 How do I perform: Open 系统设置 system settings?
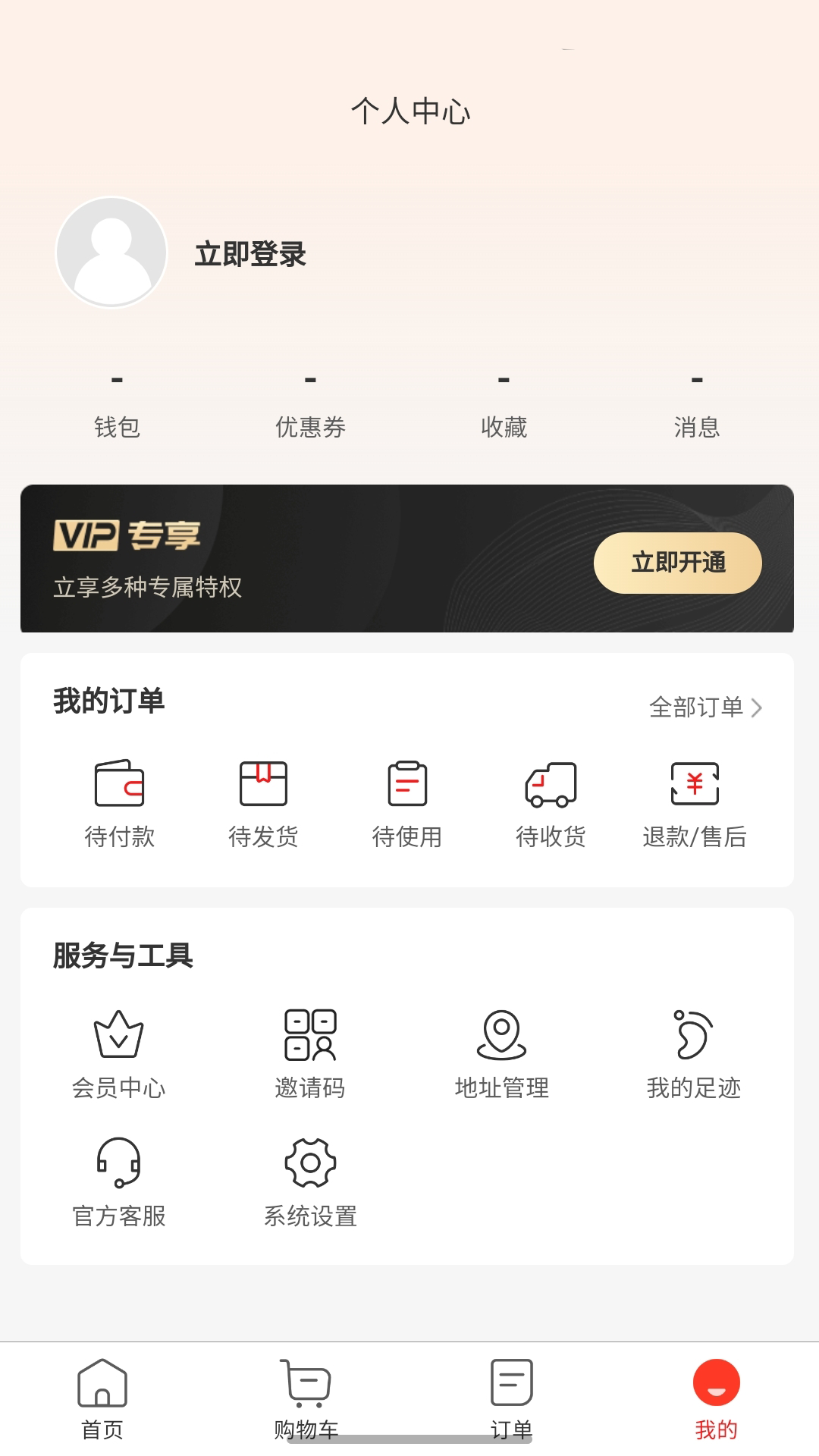pos(310,1181)
